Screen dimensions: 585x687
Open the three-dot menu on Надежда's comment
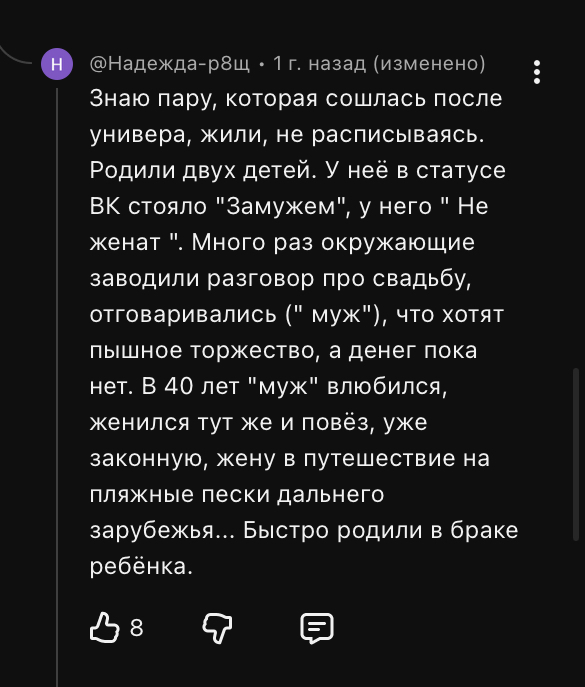[x=537, y=72]
